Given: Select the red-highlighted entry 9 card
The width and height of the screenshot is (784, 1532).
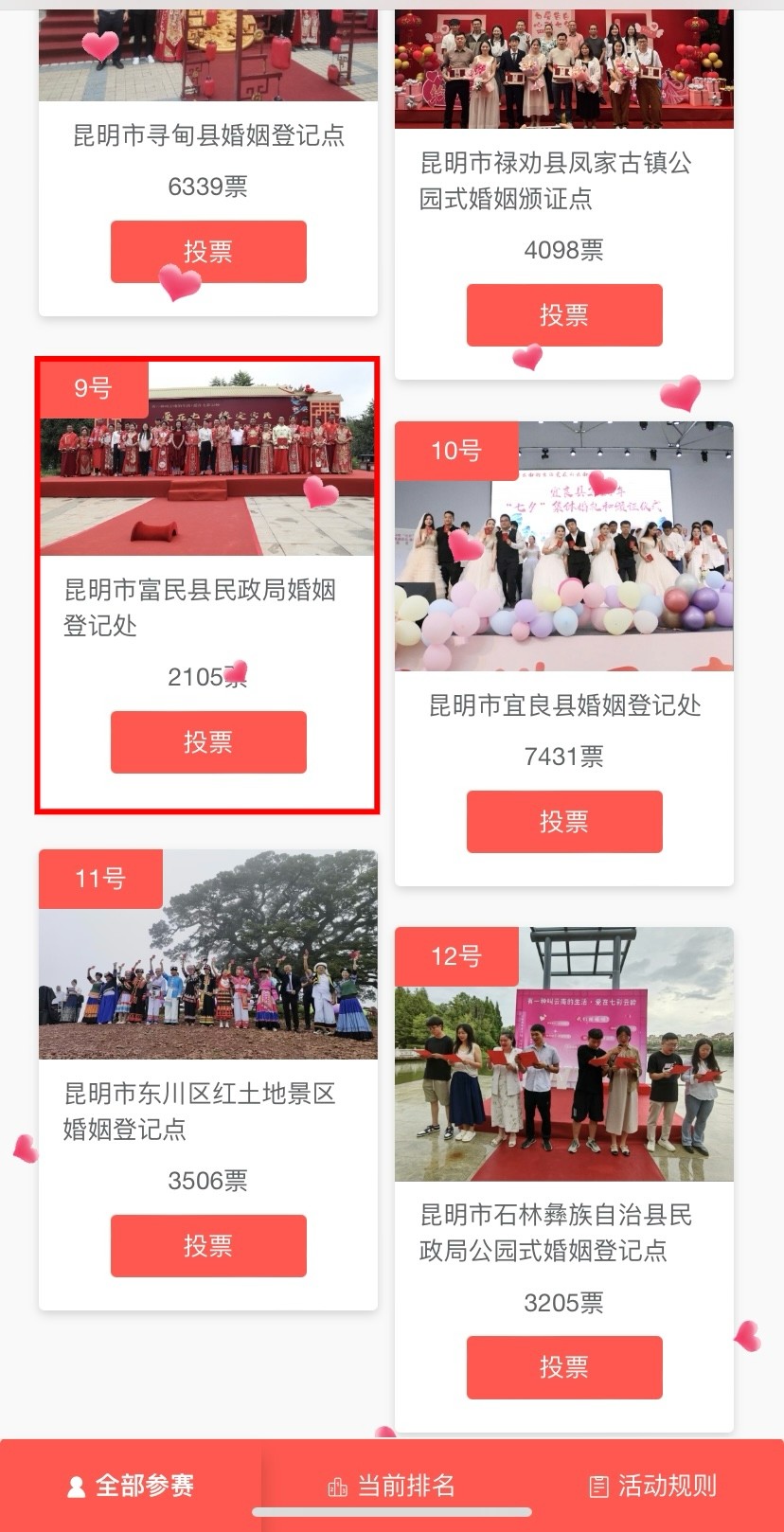Looking at the screenshot, I should click(208, 587).
